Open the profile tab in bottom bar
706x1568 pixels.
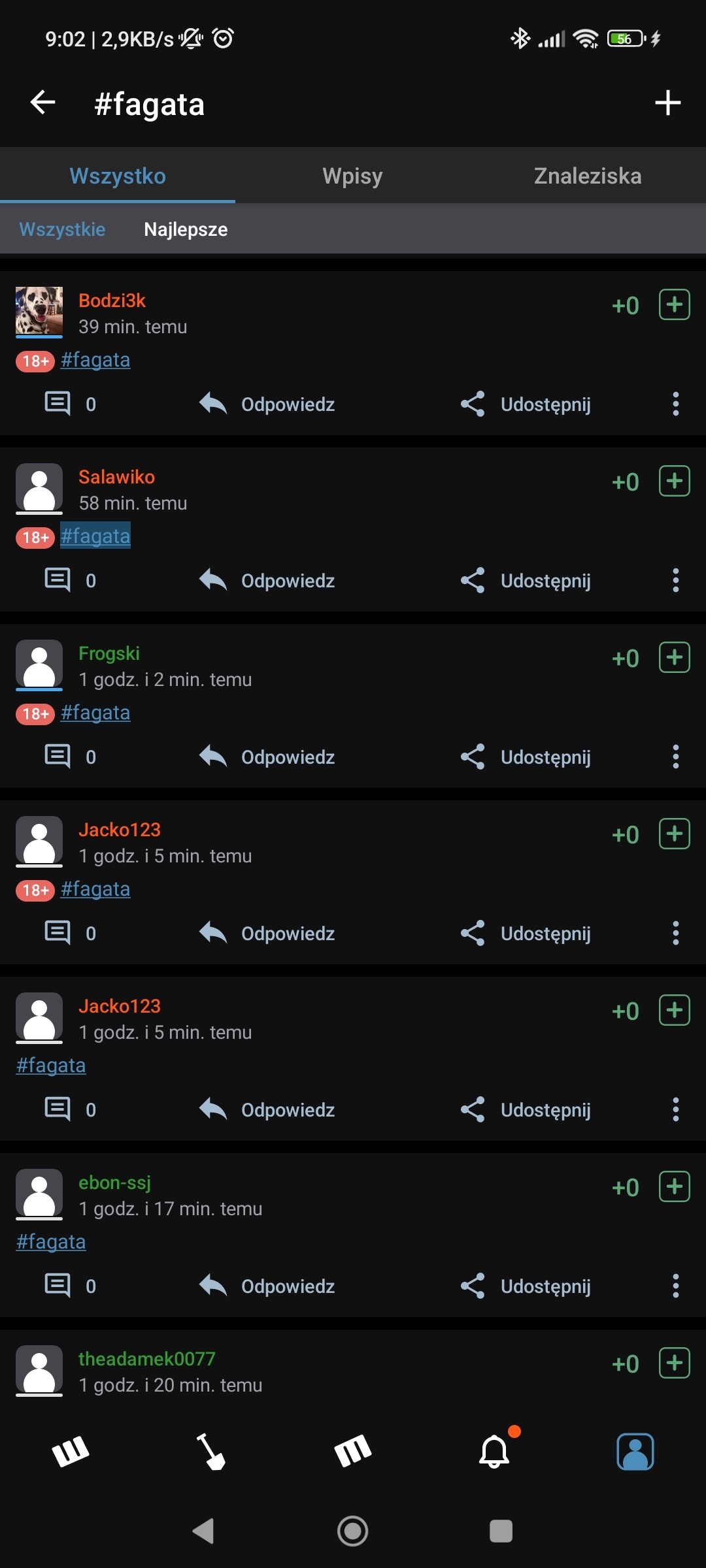pos(635,1452)
